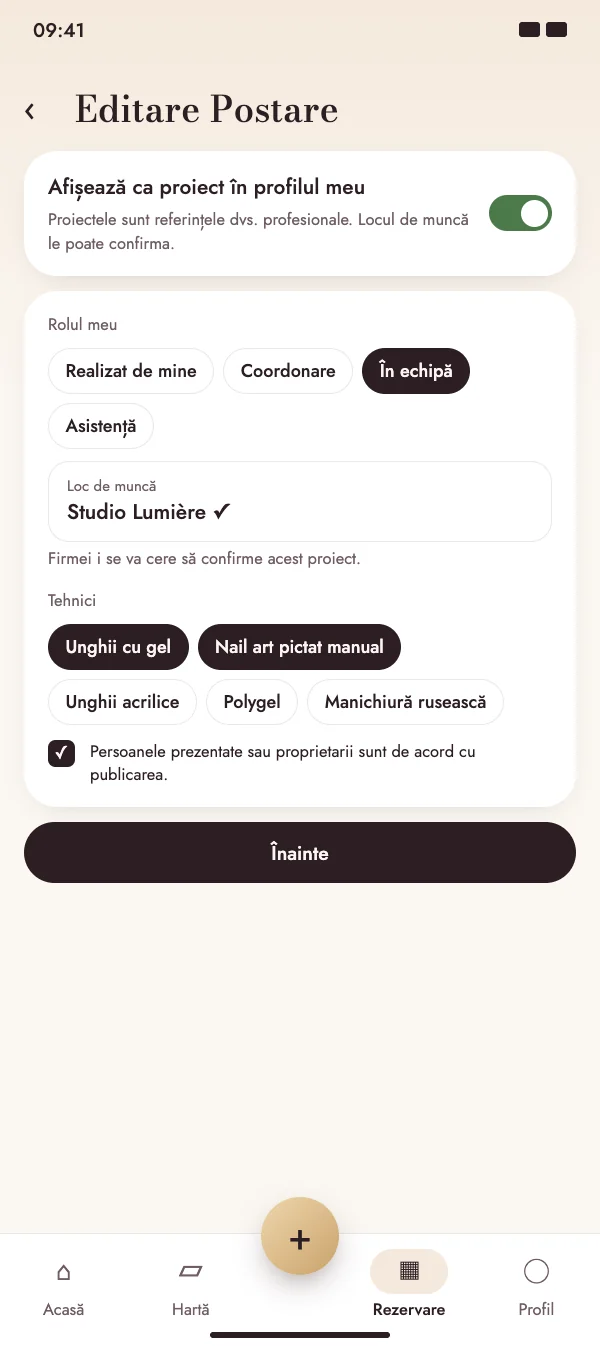Uncheck the publishing consent checkbox
Viewport: 600px width, 1347px height.
coord(62,753)
